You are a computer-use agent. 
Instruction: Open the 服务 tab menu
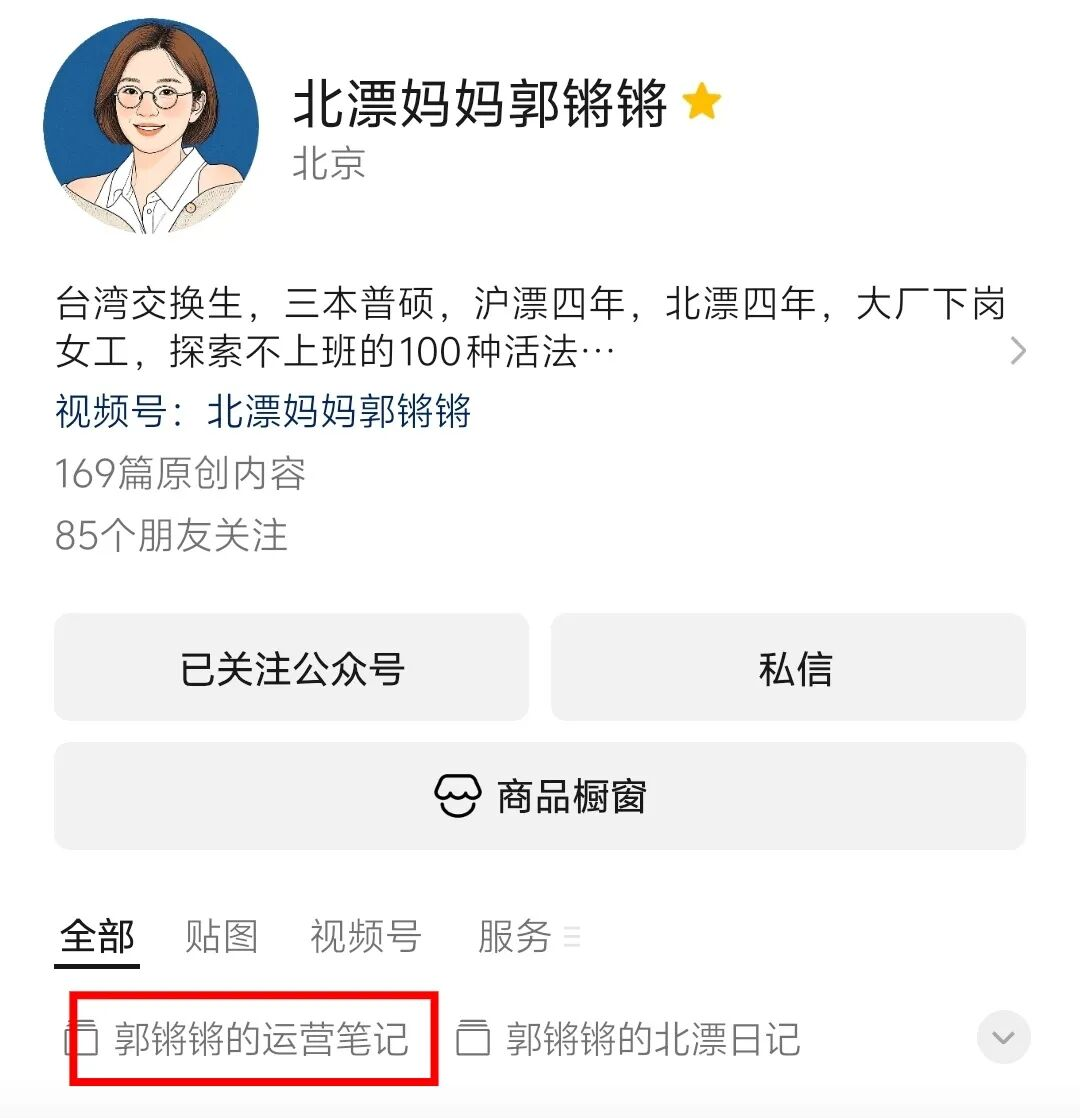click(527, 937)
